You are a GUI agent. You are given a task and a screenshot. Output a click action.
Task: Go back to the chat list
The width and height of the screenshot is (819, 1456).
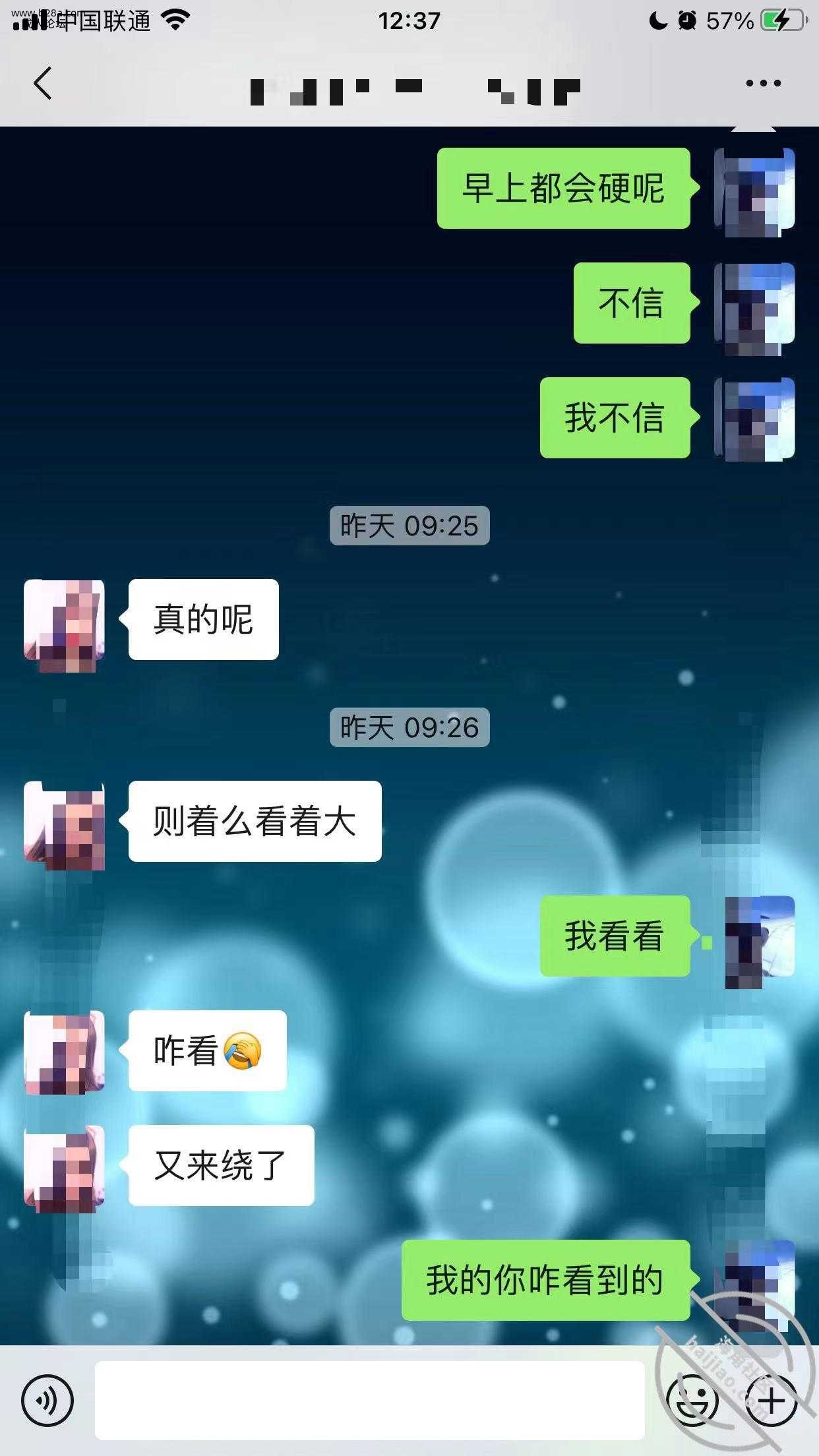(x=43, y=84)
